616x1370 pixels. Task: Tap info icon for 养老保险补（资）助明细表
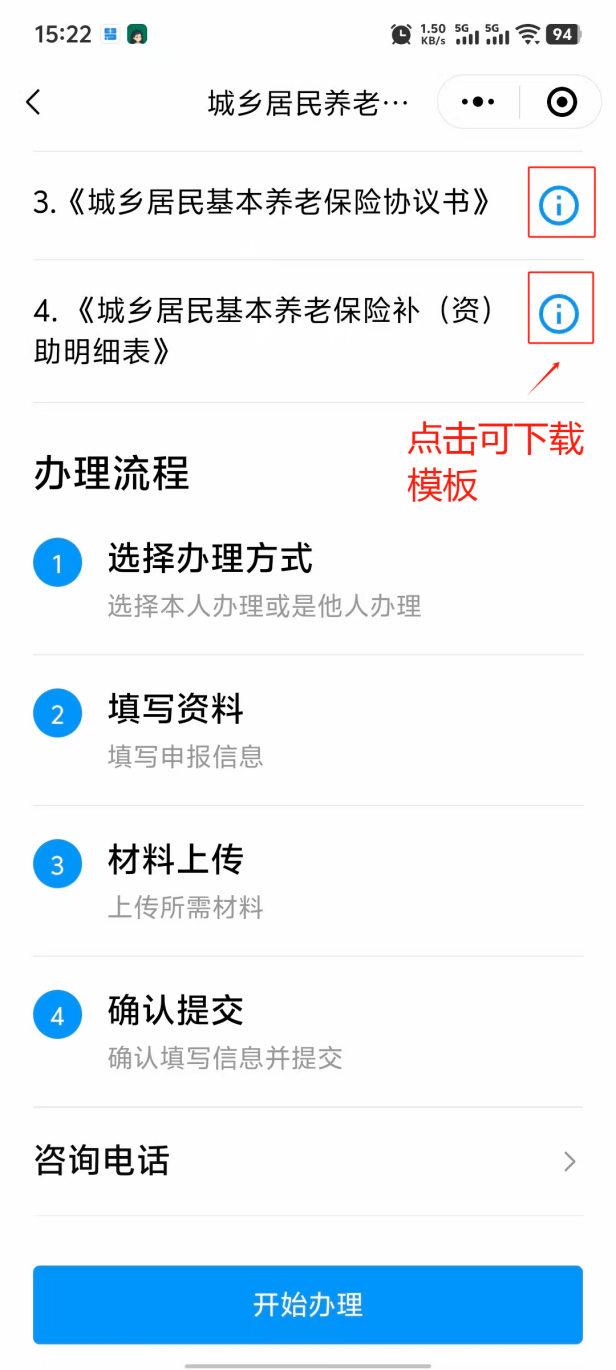(559, 314)
